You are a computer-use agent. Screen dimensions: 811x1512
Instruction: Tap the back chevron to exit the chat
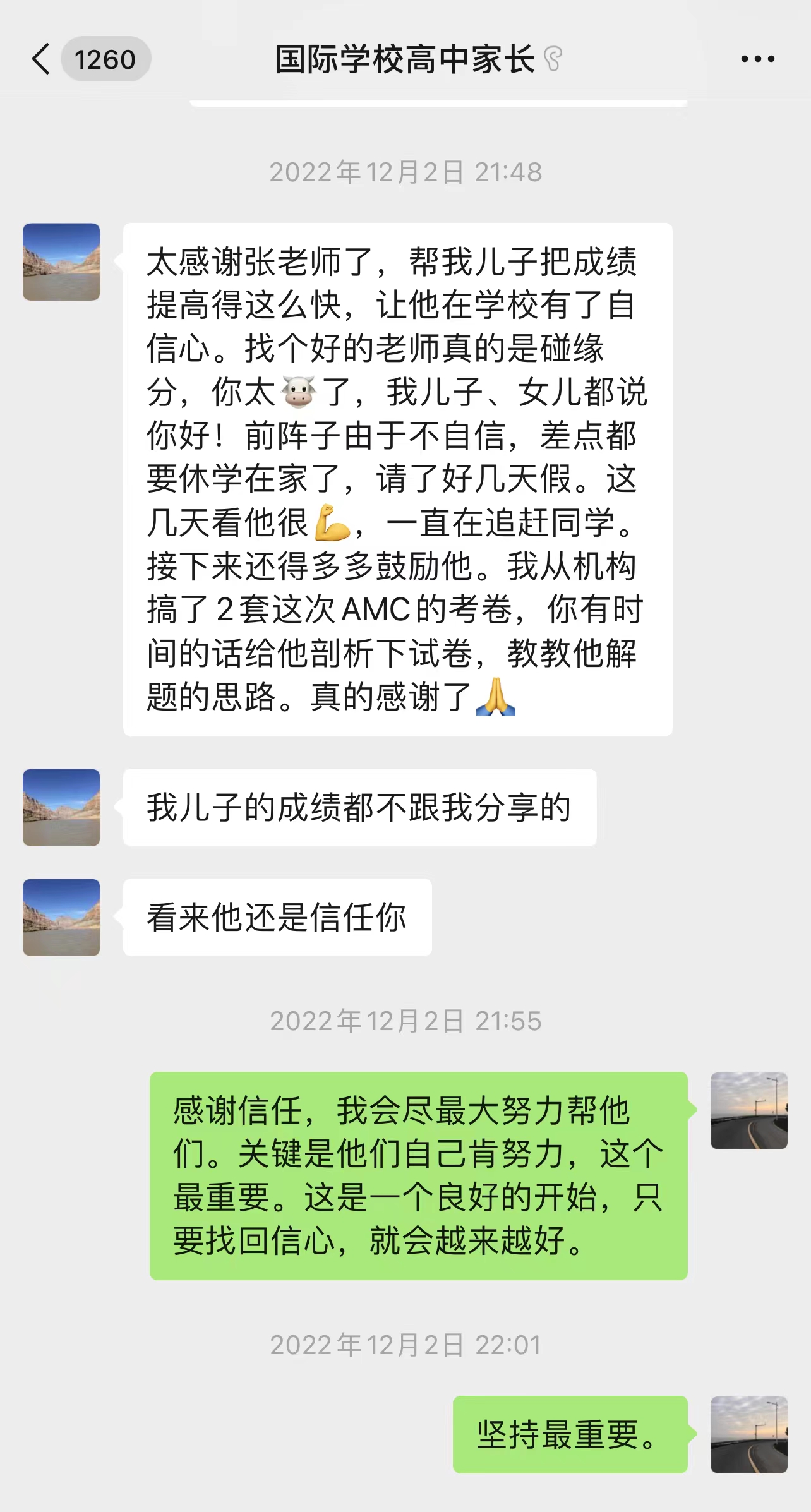tap(40, 60)
